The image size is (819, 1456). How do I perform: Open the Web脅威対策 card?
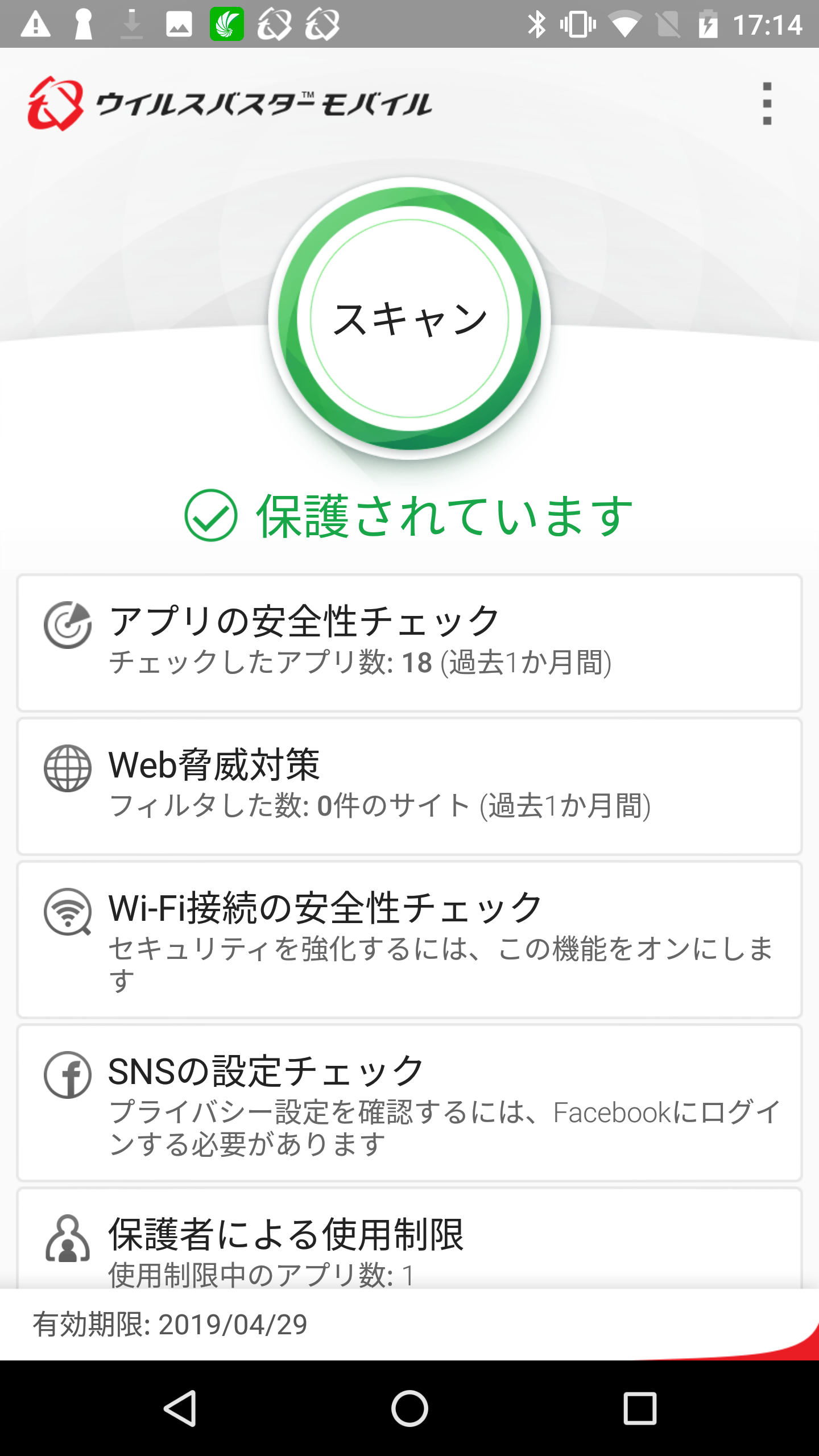click(x=409, y=786)
